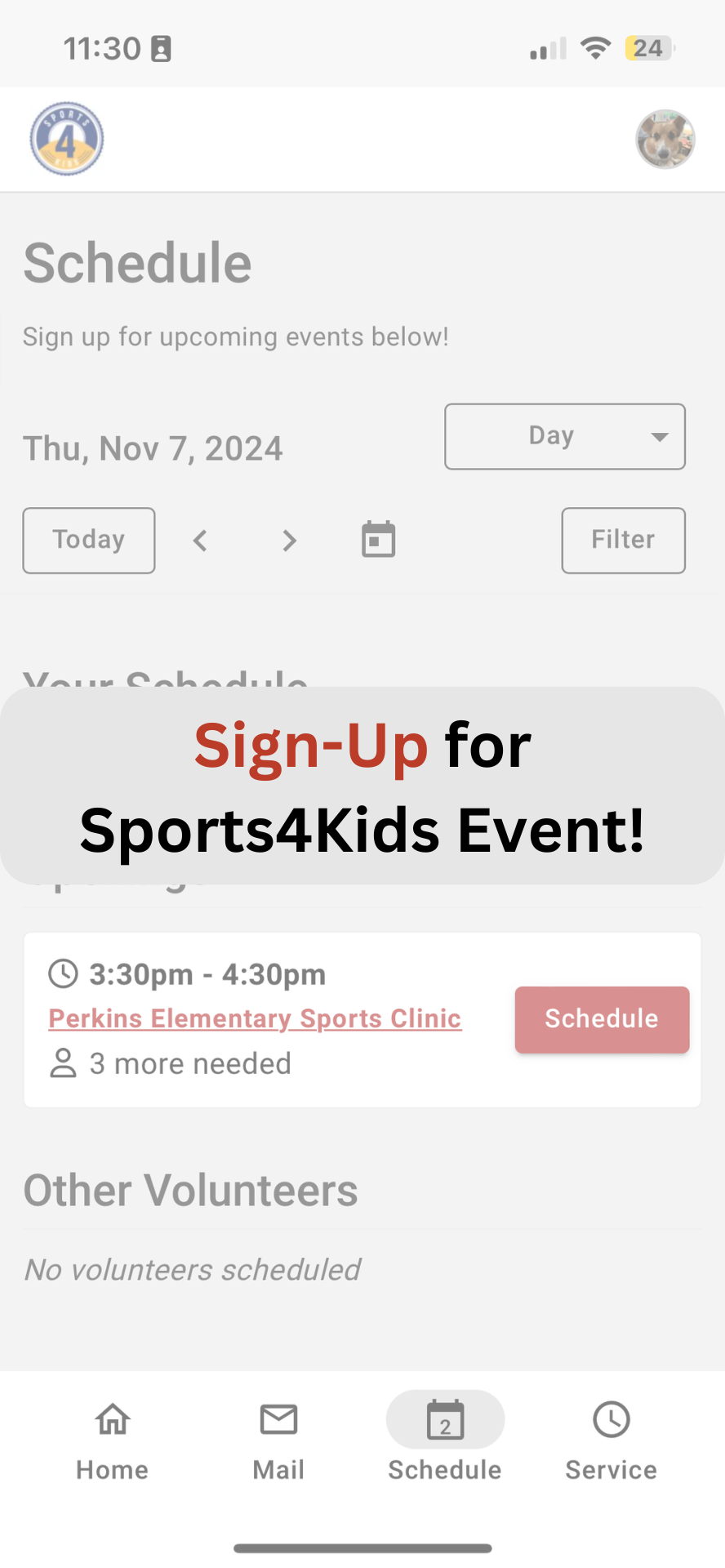Go to the previous day
This screenshot has height=1568, width=725.
(200, 540)
